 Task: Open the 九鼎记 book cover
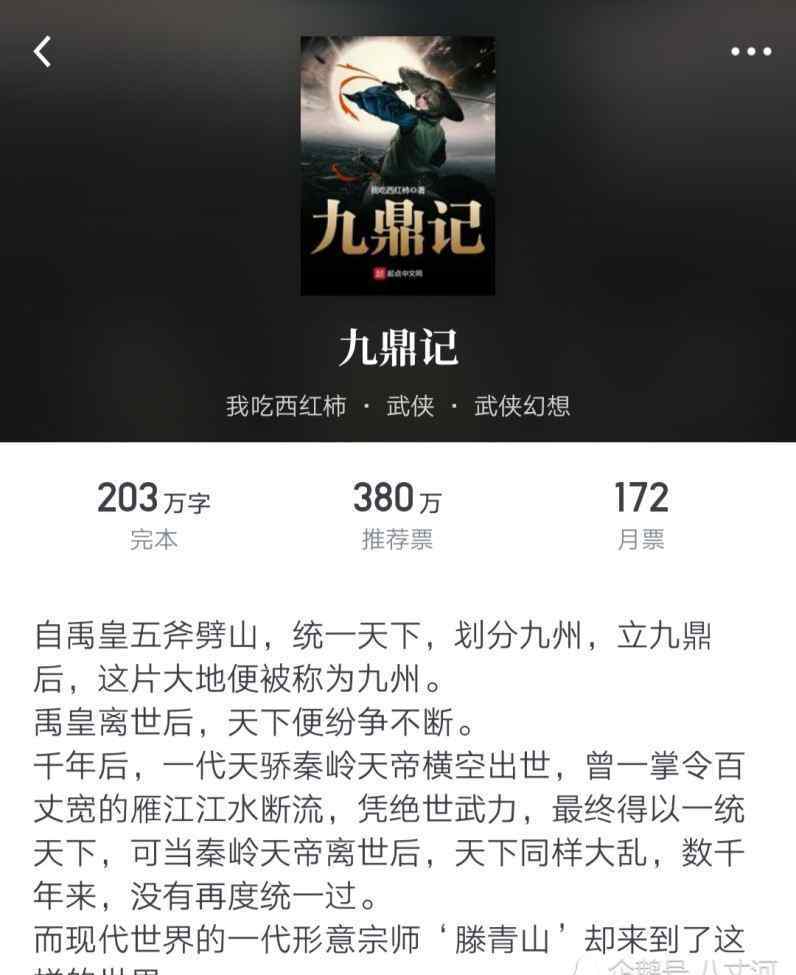(397, 166)
